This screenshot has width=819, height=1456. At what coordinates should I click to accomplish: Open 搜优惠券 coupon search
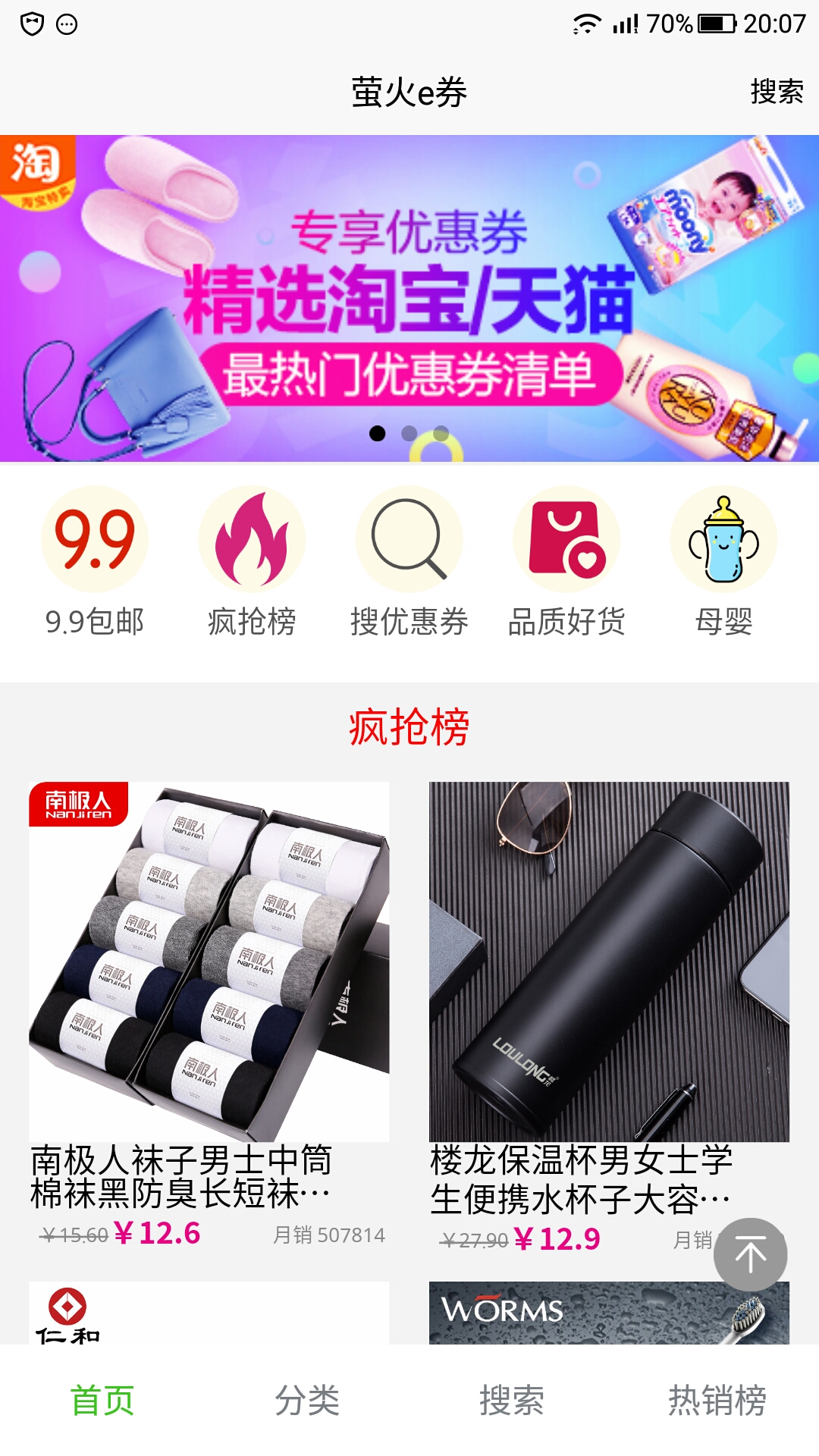(x=409, y=562)
